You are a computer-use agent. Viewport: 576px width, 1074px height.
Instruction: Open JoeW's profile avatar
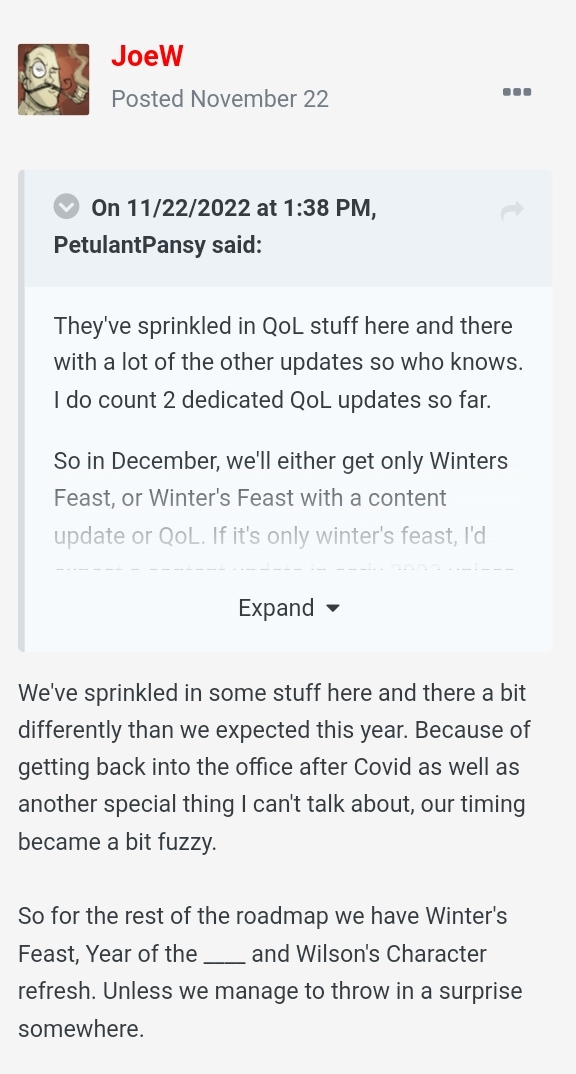[x=53, y=79]
